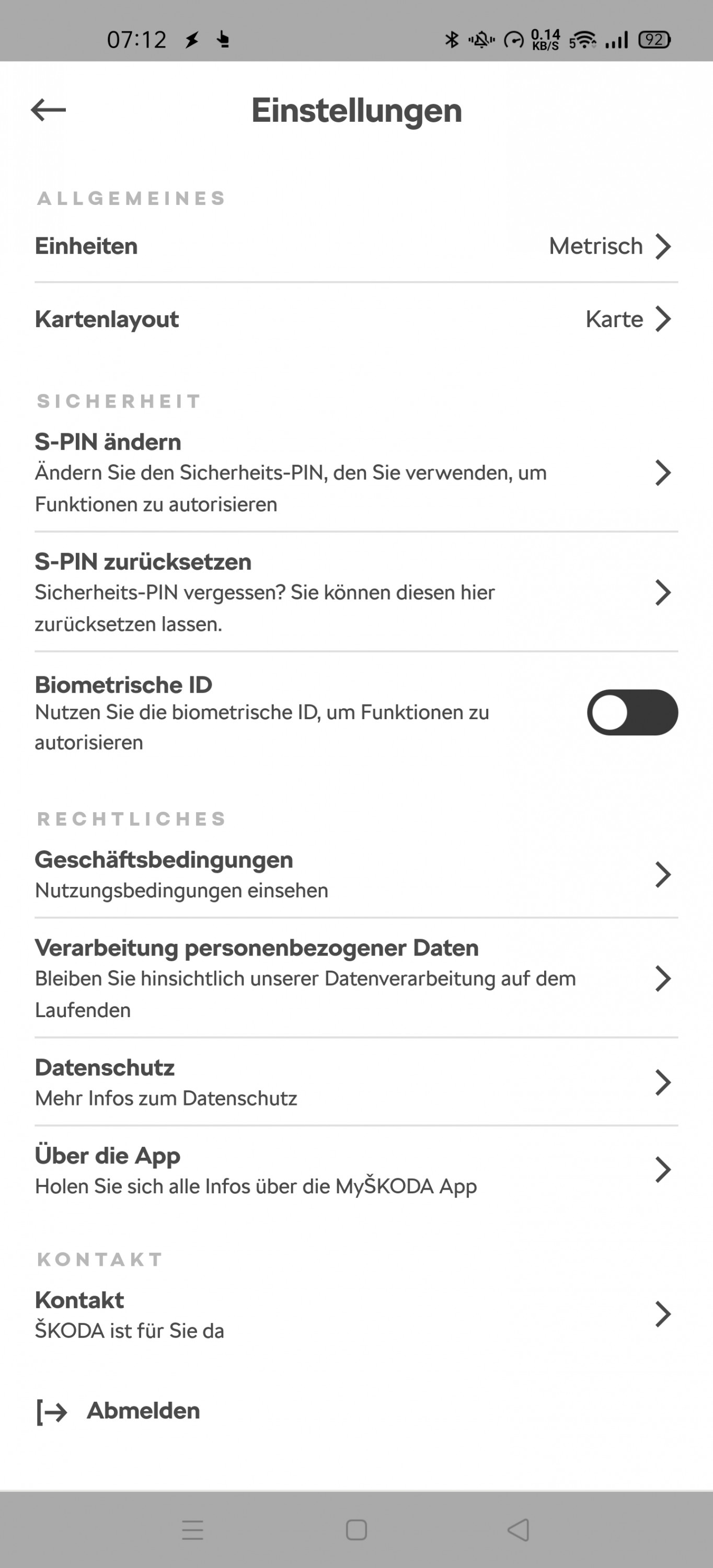Open Über die App
Viewport: 713px width, 1568px height.
[x=356, y=1169]
